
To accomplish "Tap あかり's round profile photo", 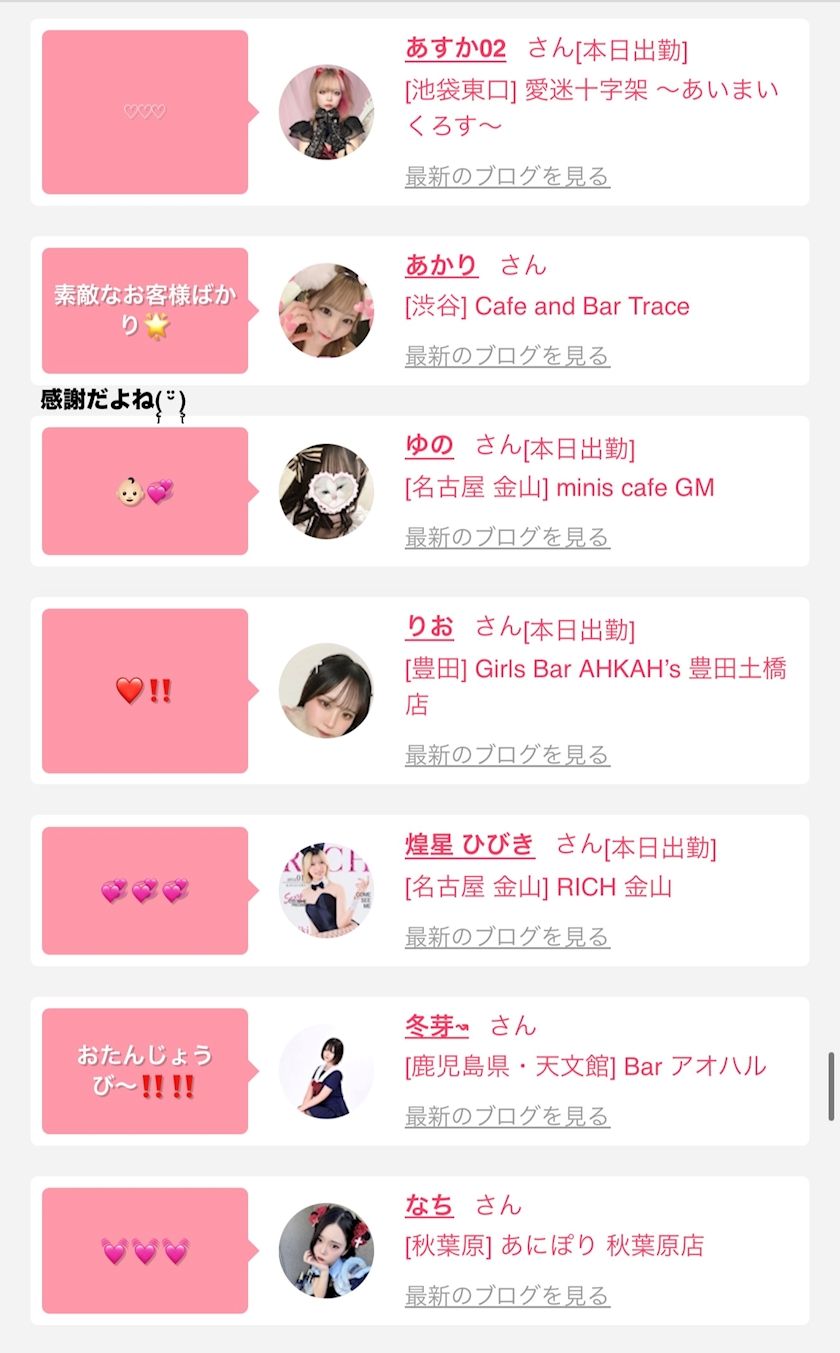I will pos(326,311).
